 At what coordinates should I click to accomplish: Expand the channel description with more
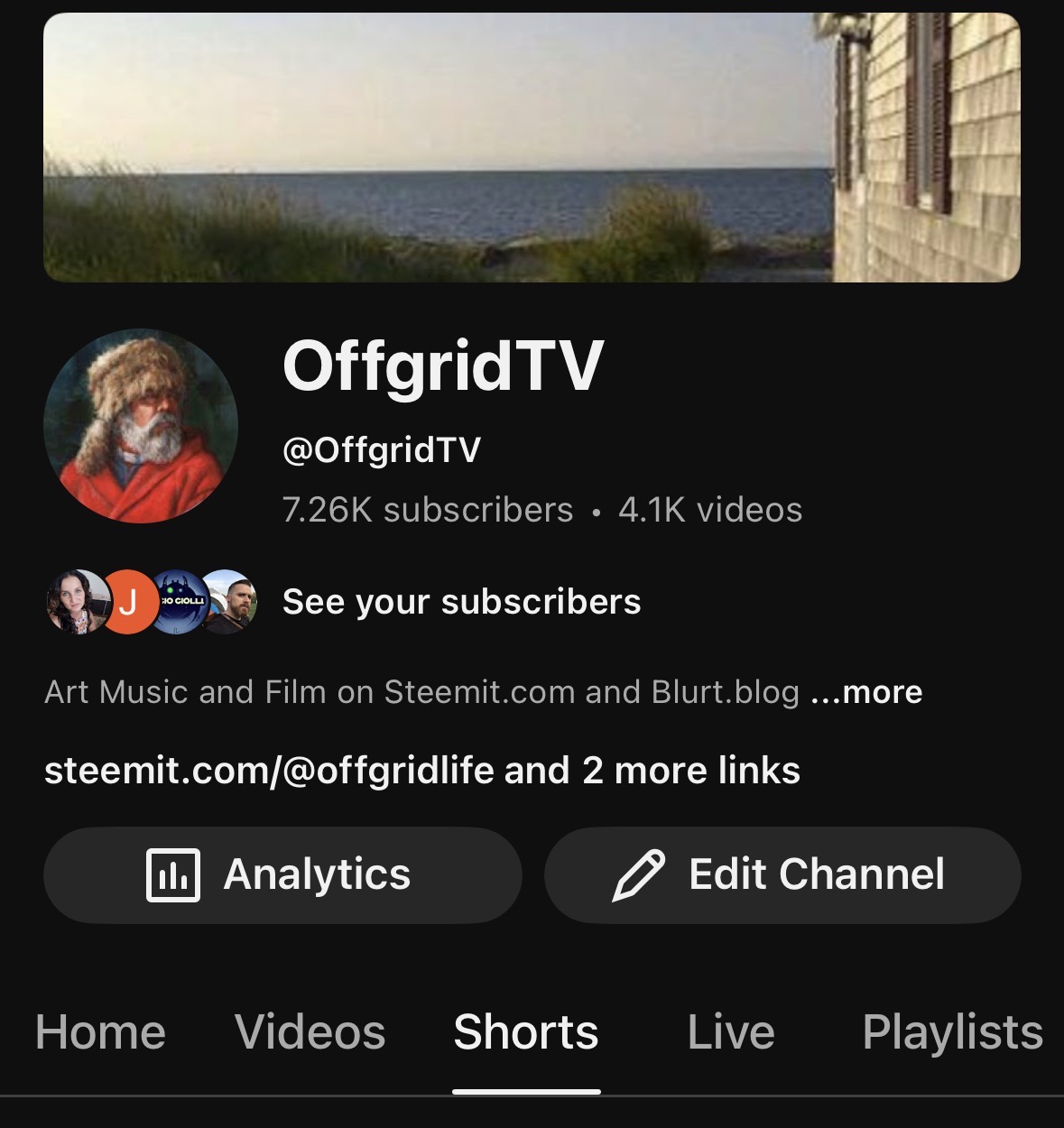click(x=867, y=692)
